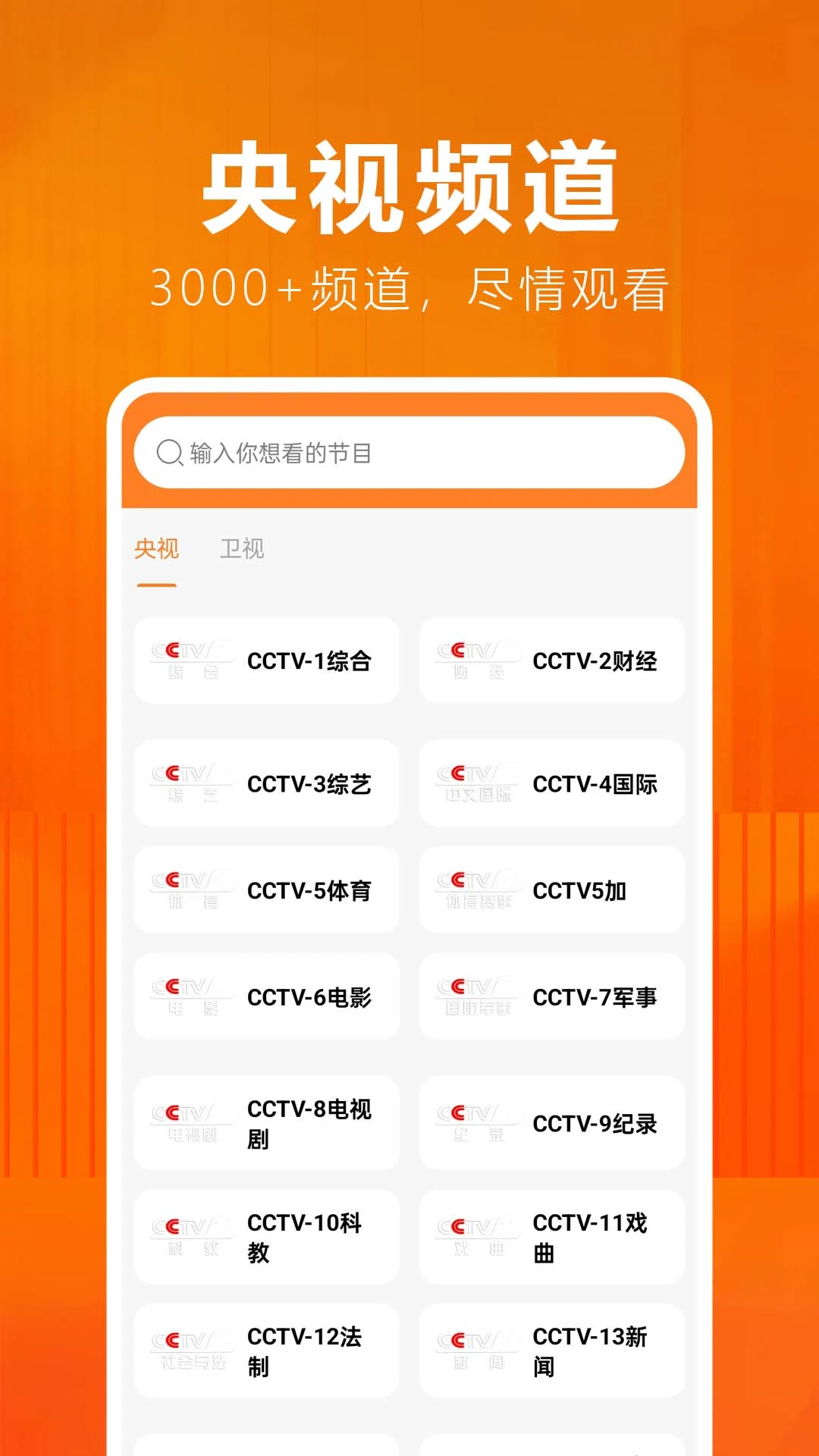
Task: Click the CCTV-12 社会与法 logo icon
Action: (188, 1350)
